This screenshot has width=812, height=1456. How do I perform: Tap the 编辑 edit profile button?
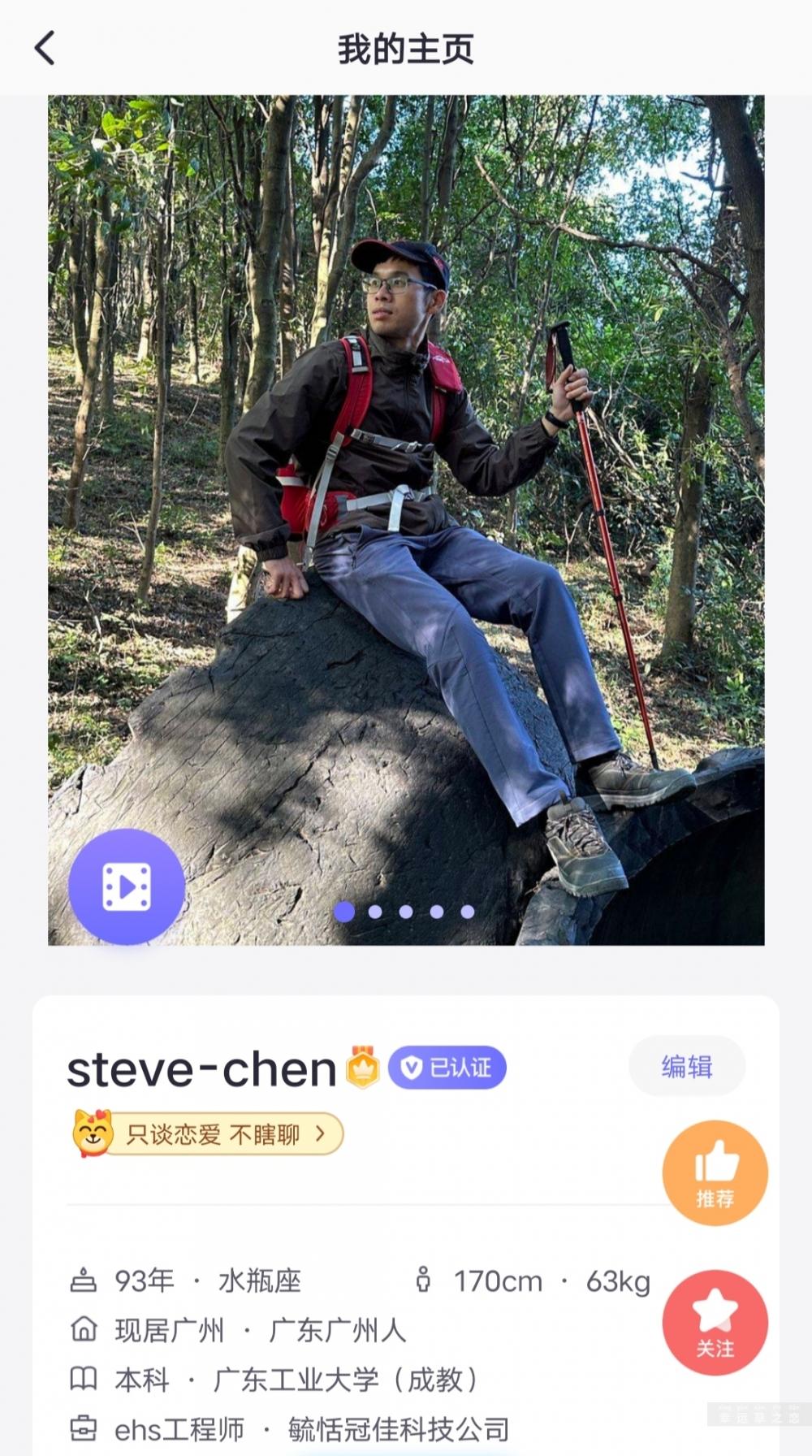tap(687, 1066)
